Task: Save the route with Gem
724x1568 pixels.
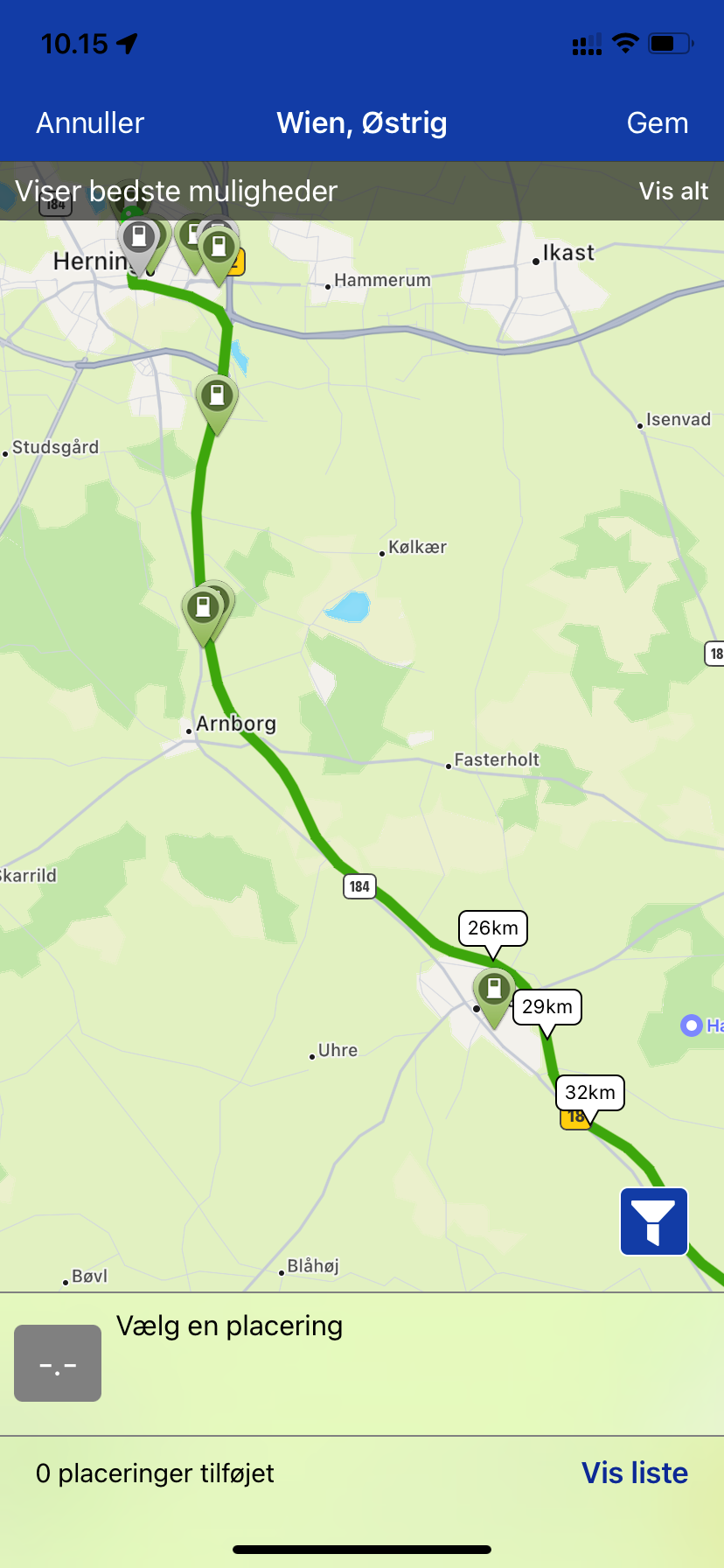Action: (x=658, y=123)
